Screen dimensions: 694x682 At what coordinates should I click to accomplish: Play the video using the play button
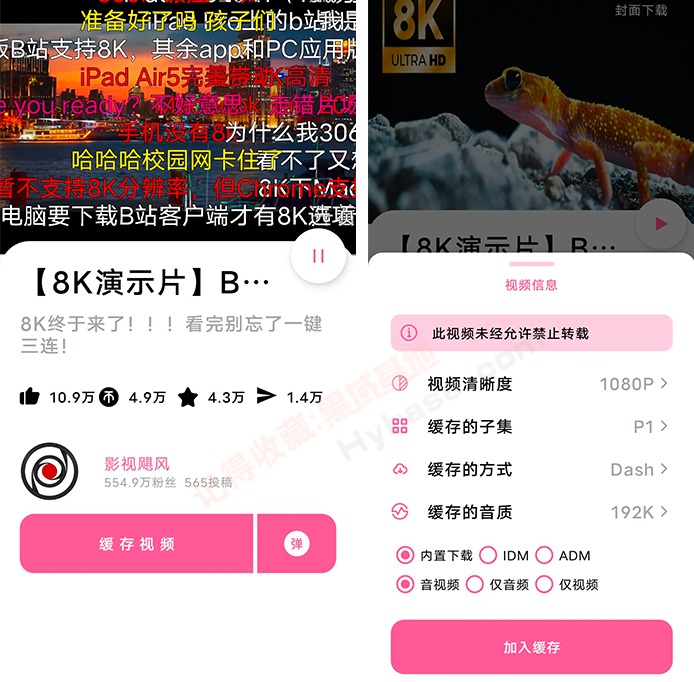click(x=660, y=225)
